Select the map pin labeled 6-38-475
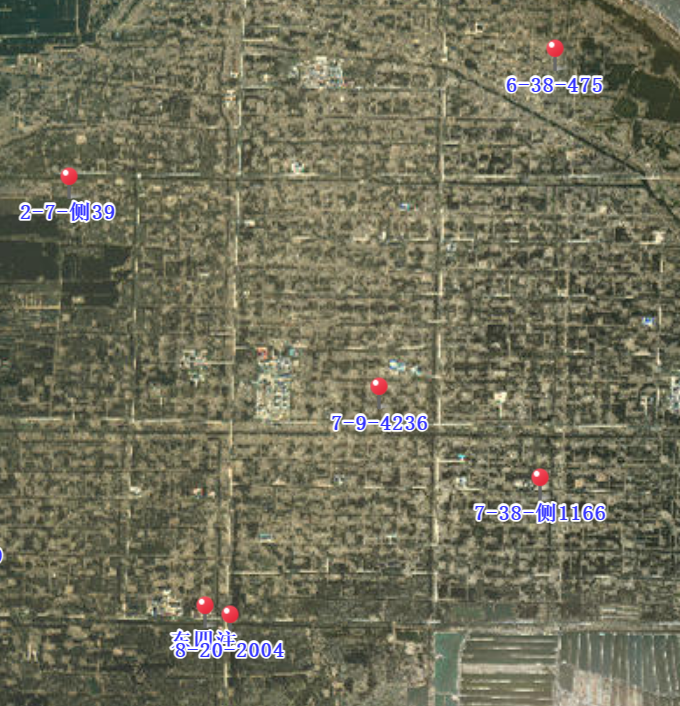The image size is (680, 706). (x=555, y=48)
